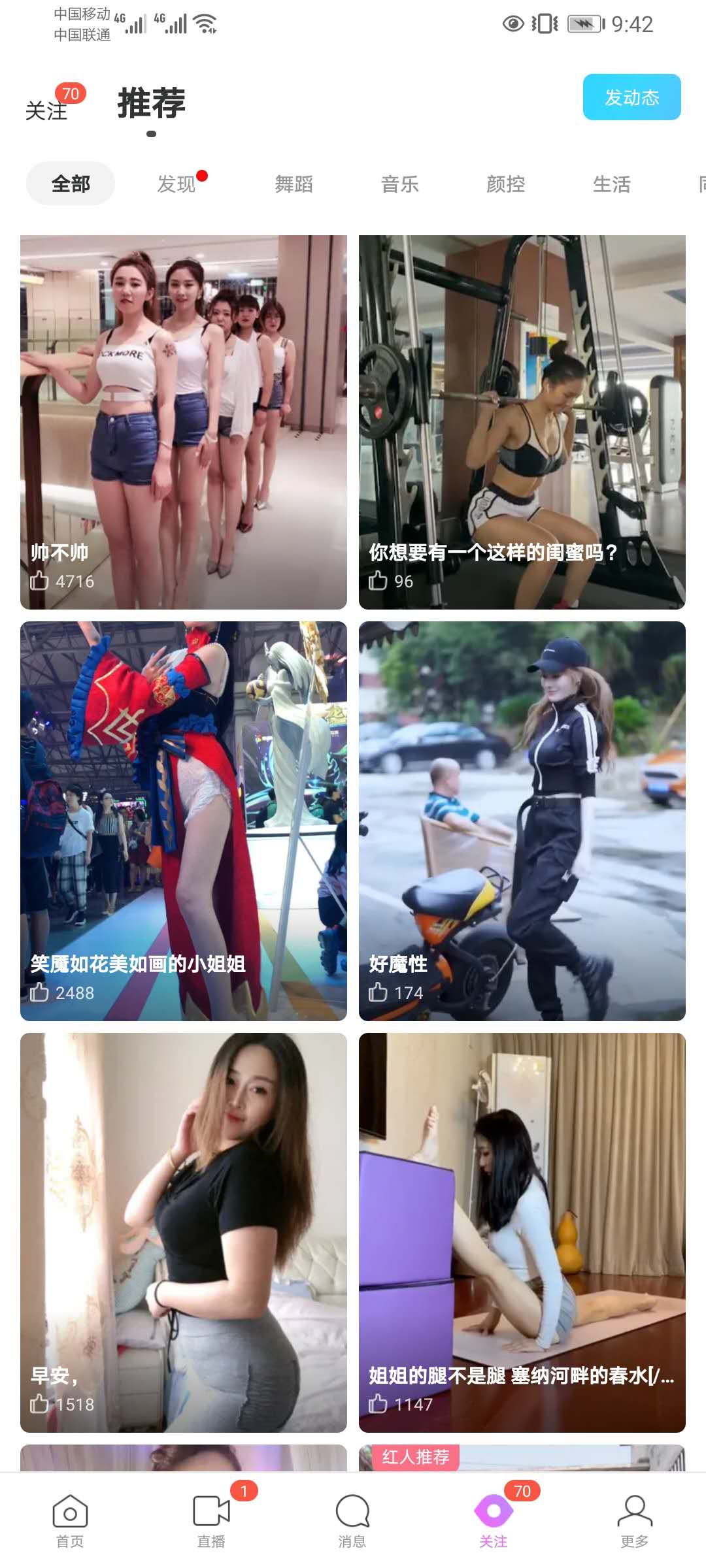Switch to the 关注 top tab
The image size is (706, 1568).
tap(47, 110)
